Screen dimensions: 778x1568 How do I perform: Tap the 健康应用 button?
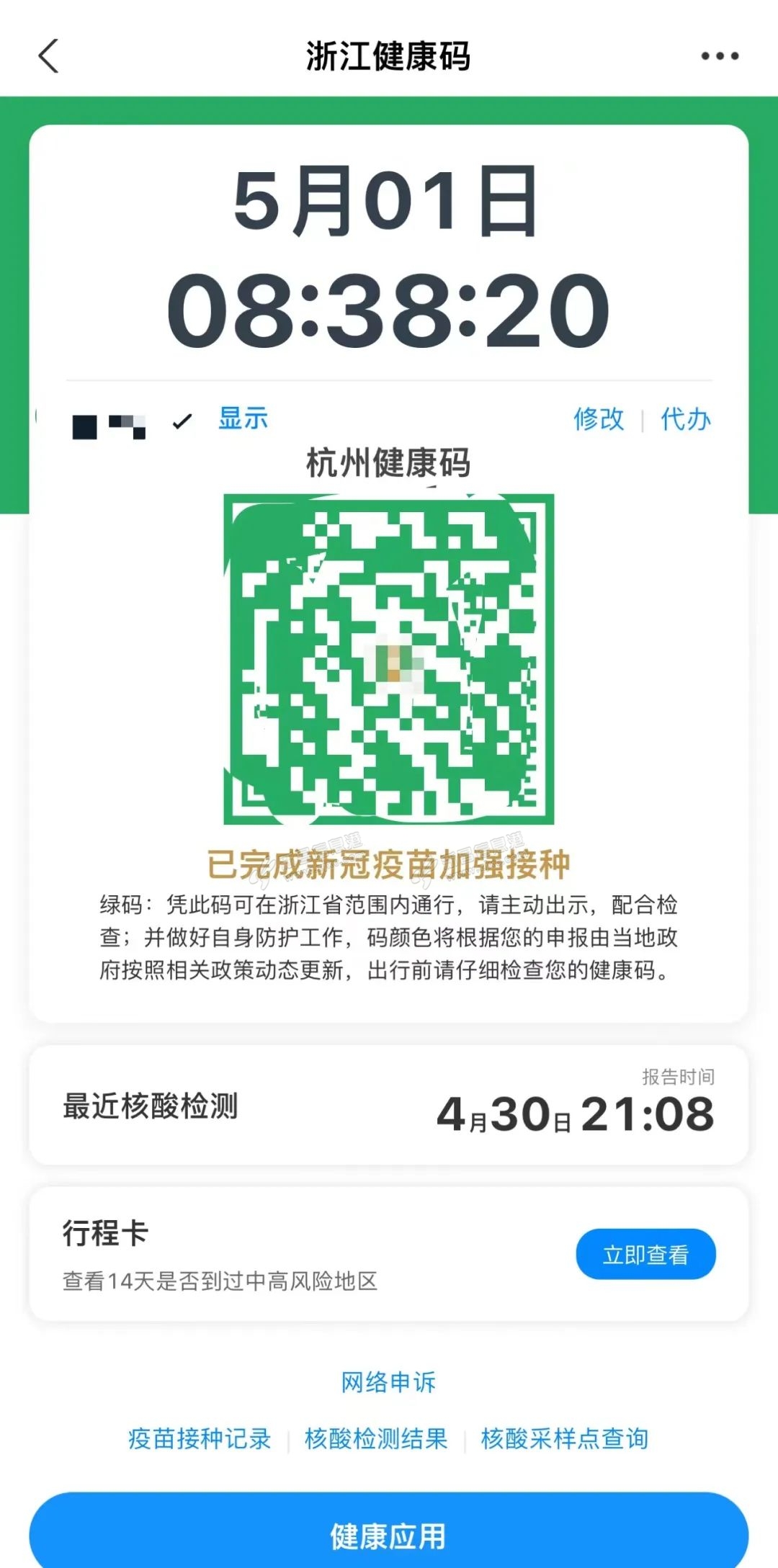coord(388,1536)
